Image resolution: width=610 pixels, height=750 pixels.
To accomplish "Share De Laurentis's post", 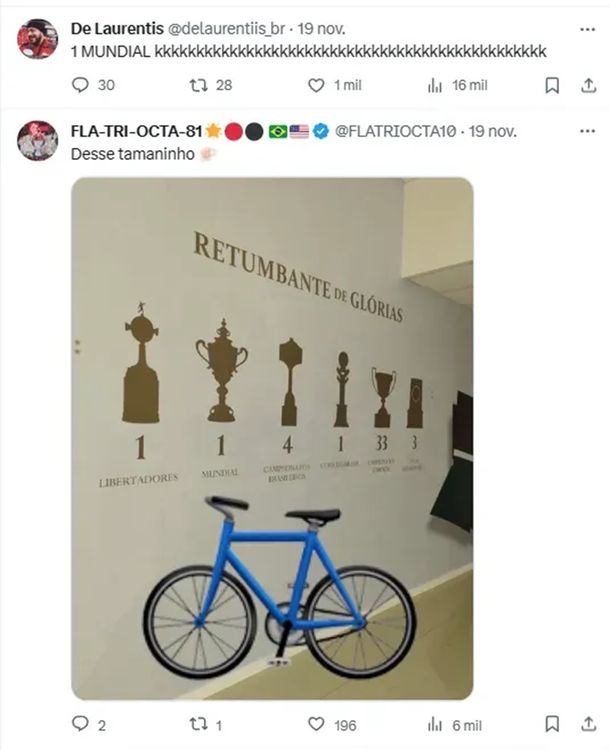I will pos(588,86).
